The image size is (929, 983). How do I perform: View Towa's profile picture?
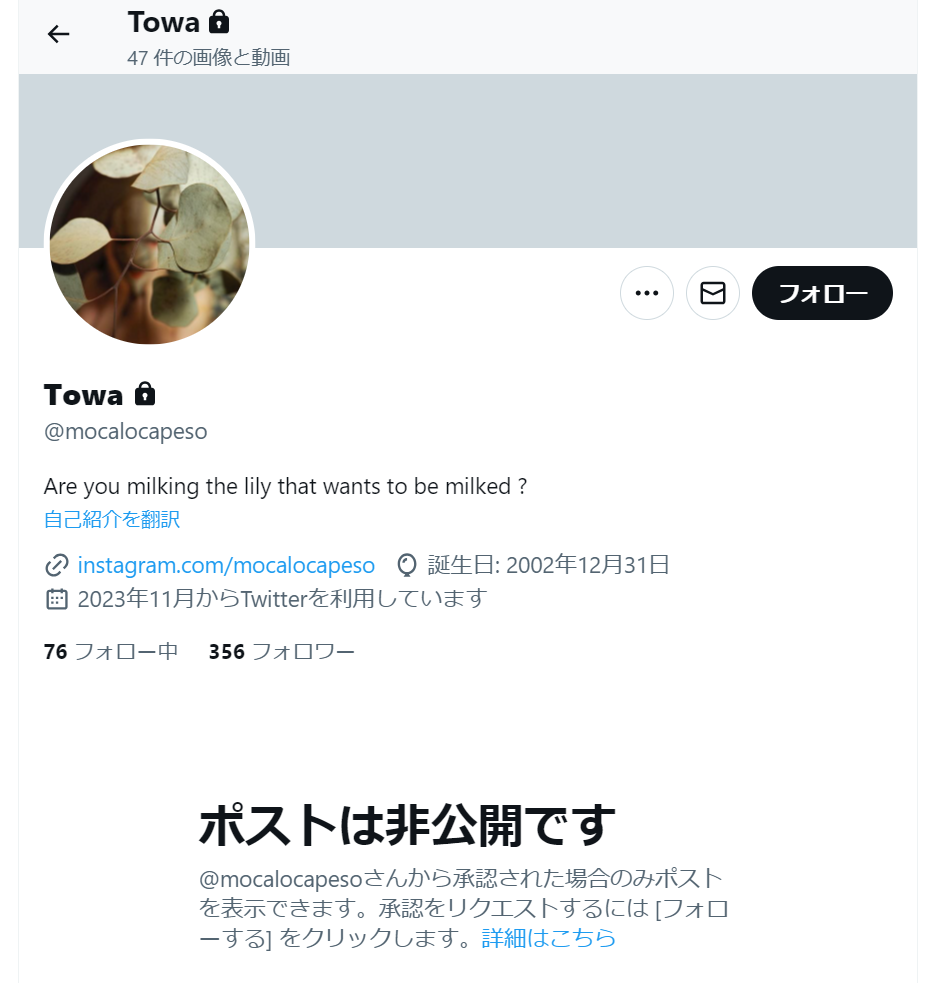150,244
